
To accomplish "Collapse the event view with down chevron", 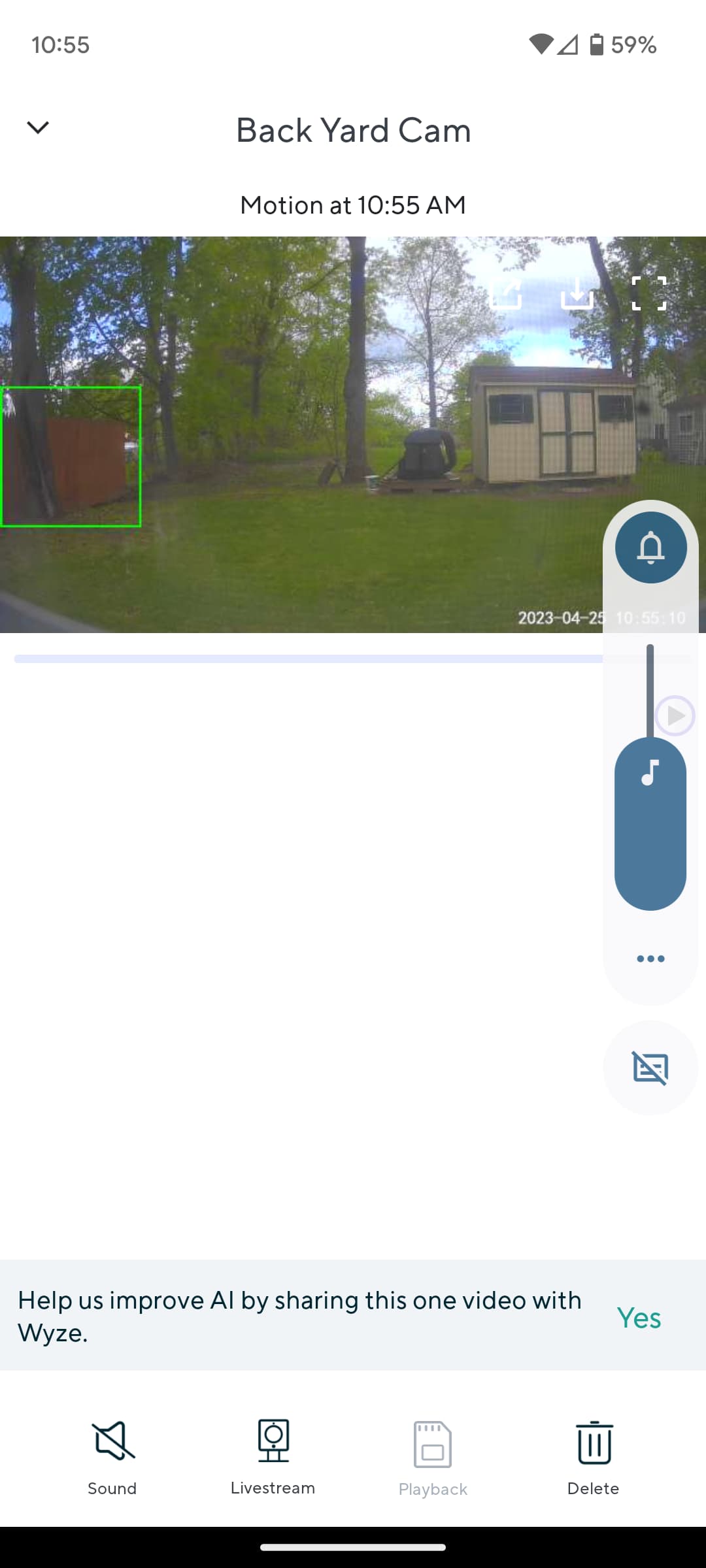I will pyautogui.click(x=38, y=127).
